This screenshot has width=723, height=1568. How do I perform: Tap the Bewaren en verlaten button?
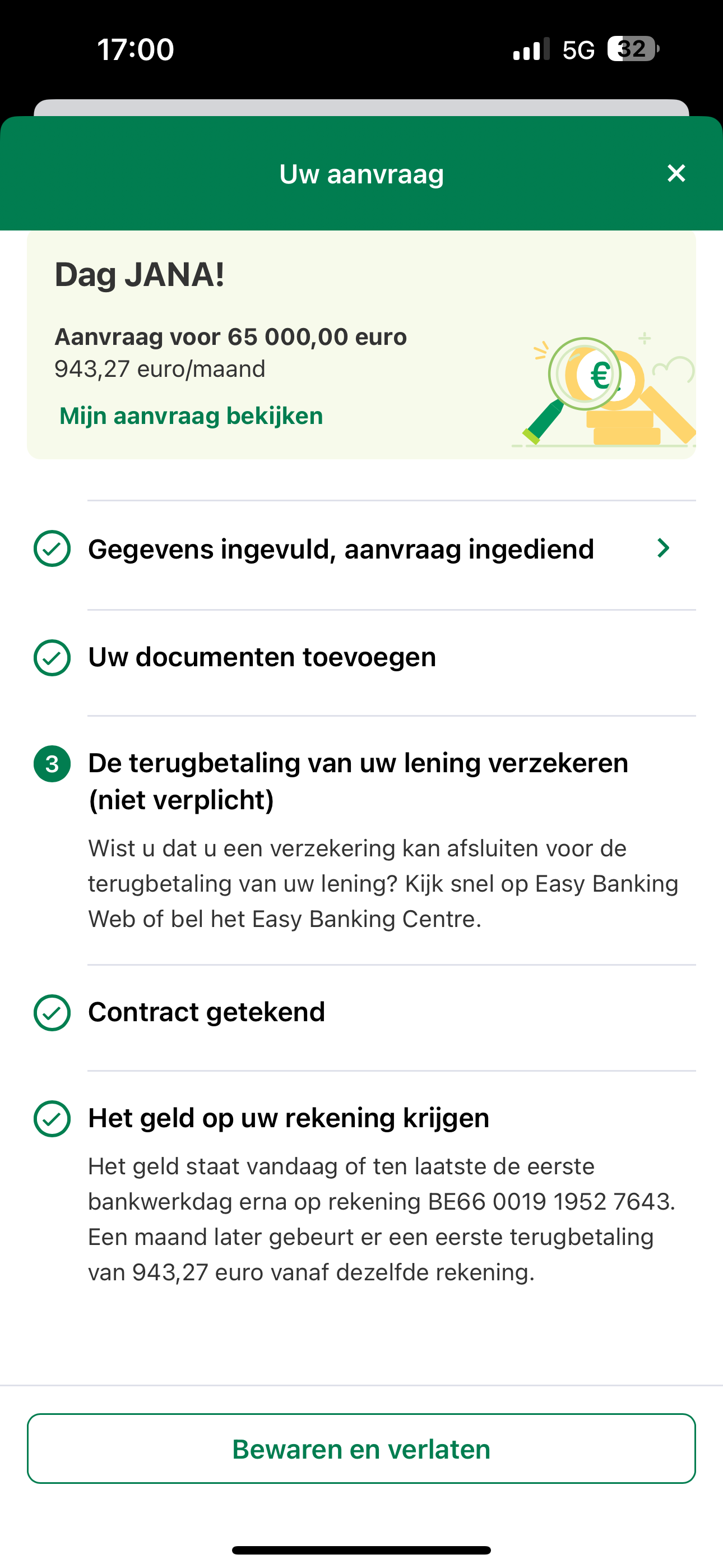[x=361, y=1449]
